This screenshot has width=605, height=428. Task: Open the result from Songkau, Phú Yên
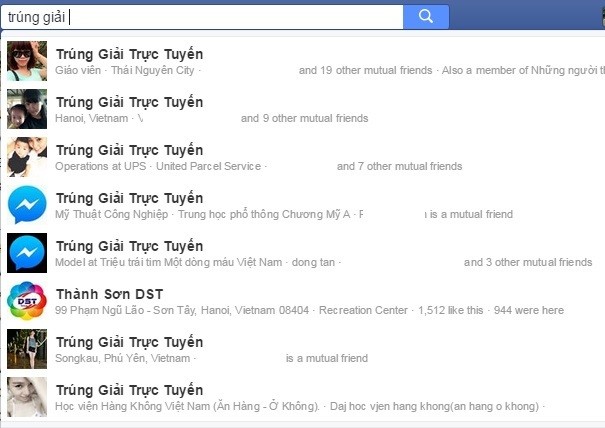tap(129, 342)
